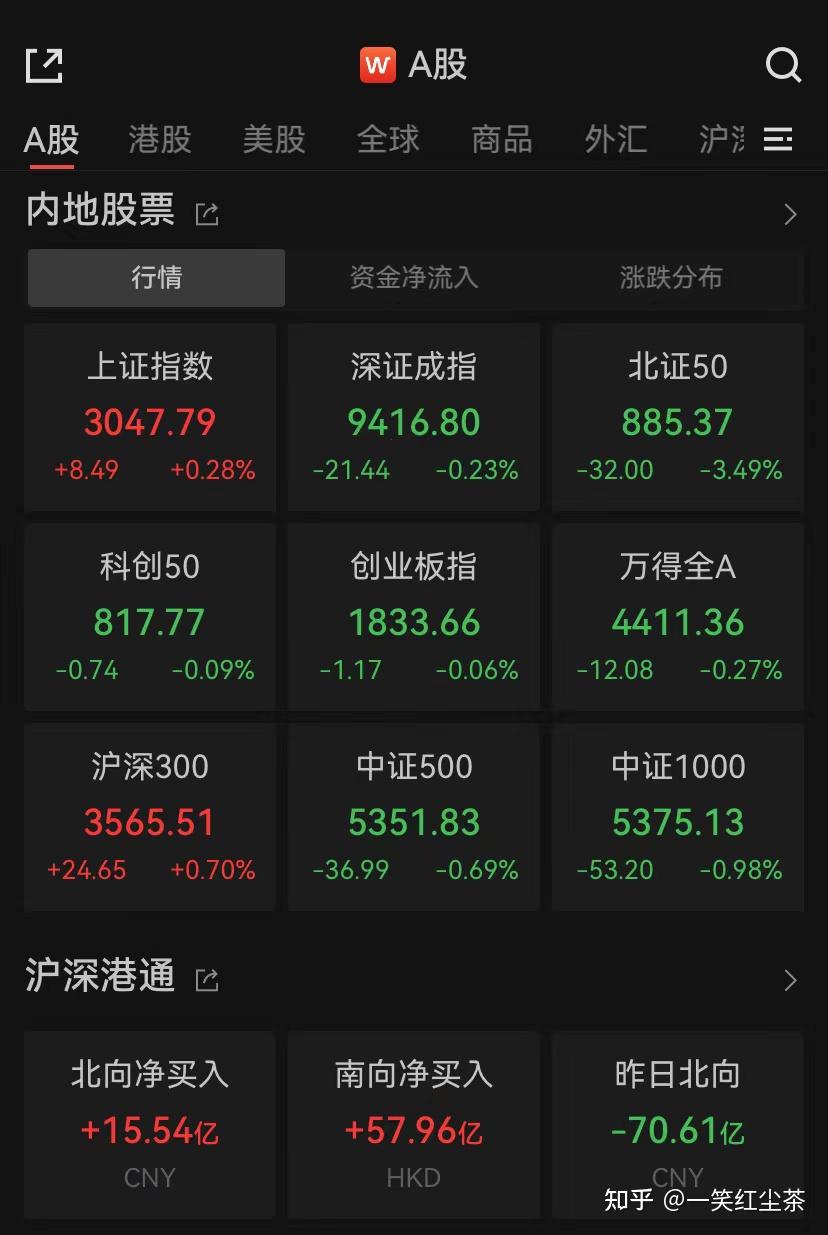Image resolution: width=828 pixels, height=1235 pixels.
Task: Show the 涨跌分布 segment
Action: point(671,277)
